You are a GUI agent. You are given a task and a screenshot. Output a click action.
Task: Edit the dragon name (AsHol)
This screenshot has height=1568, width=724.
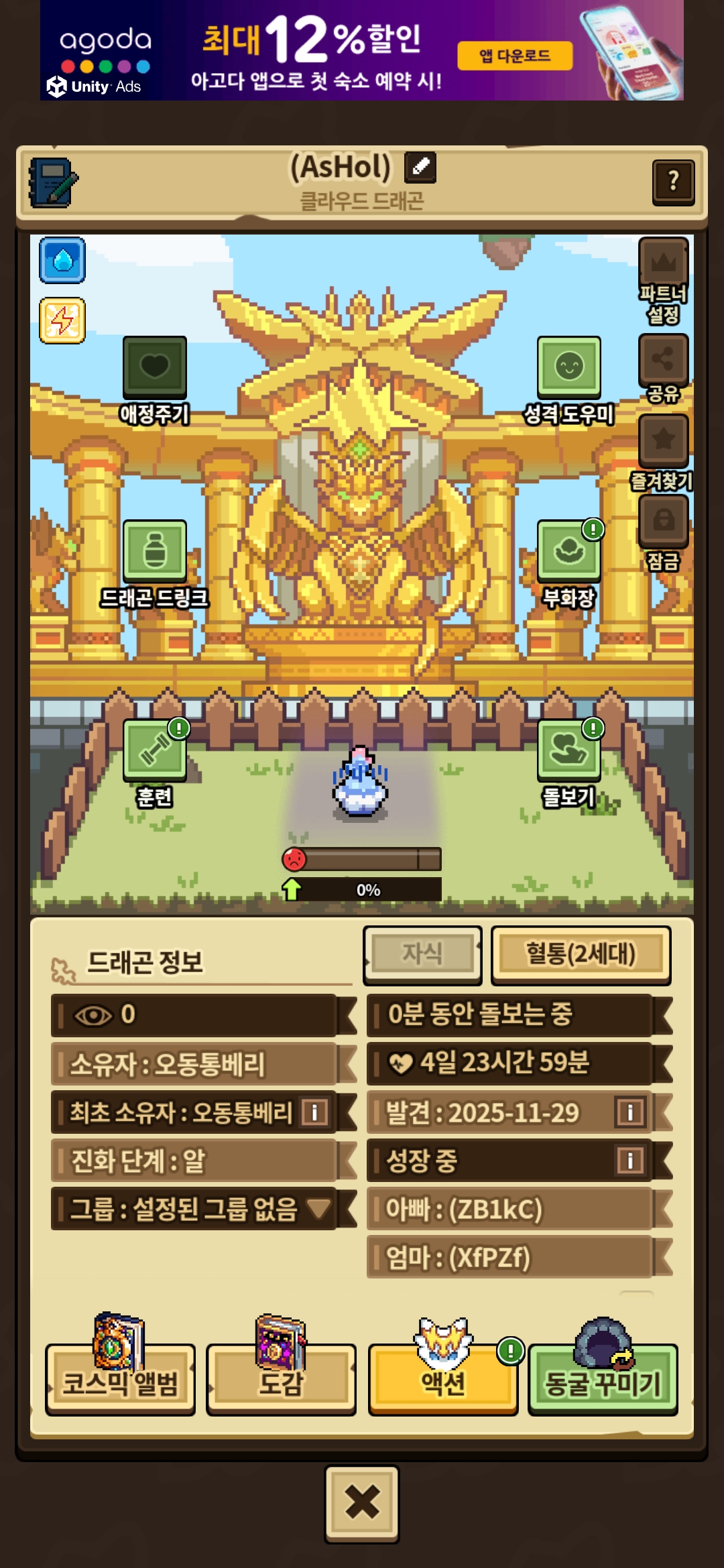(x=420, y=167)
